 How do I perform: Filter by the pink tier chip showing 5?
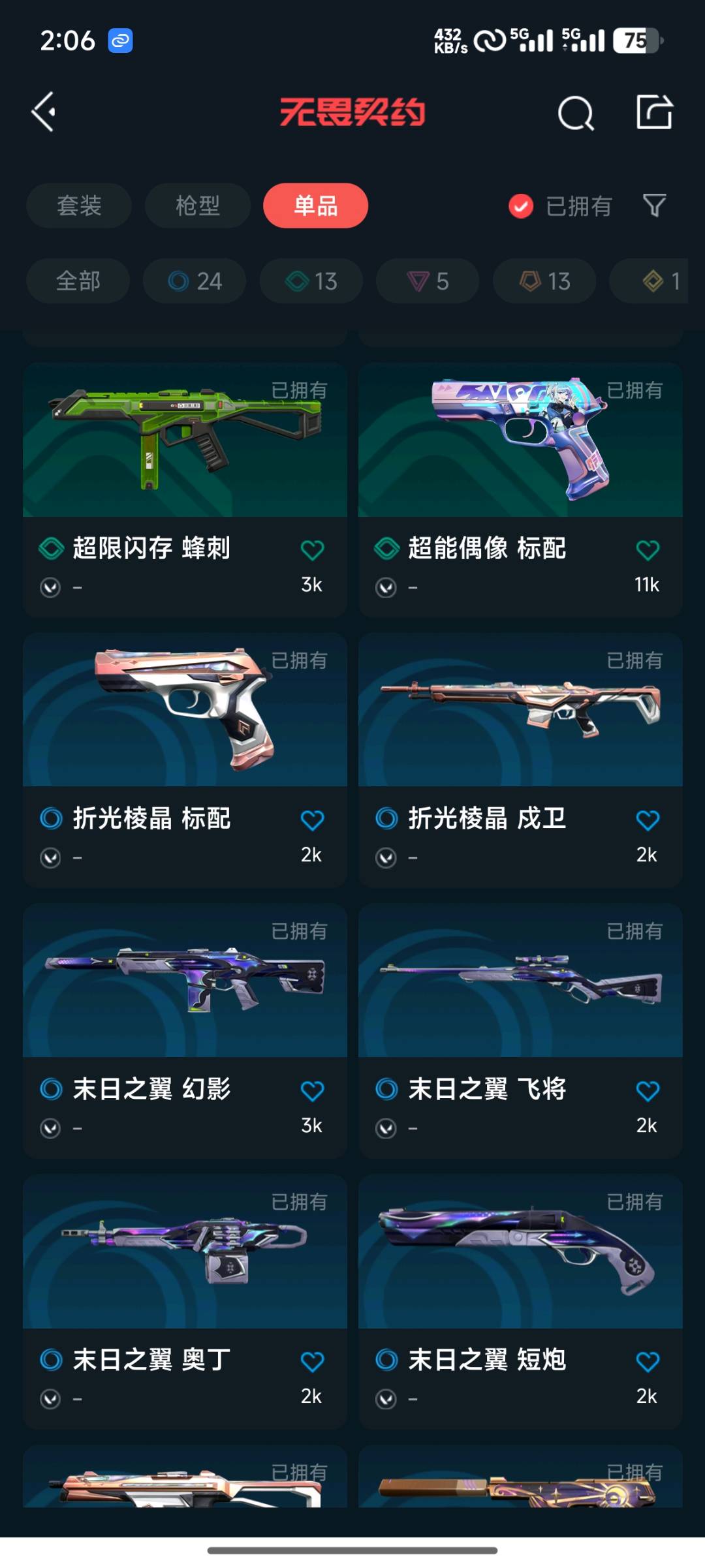click(428, 281)
